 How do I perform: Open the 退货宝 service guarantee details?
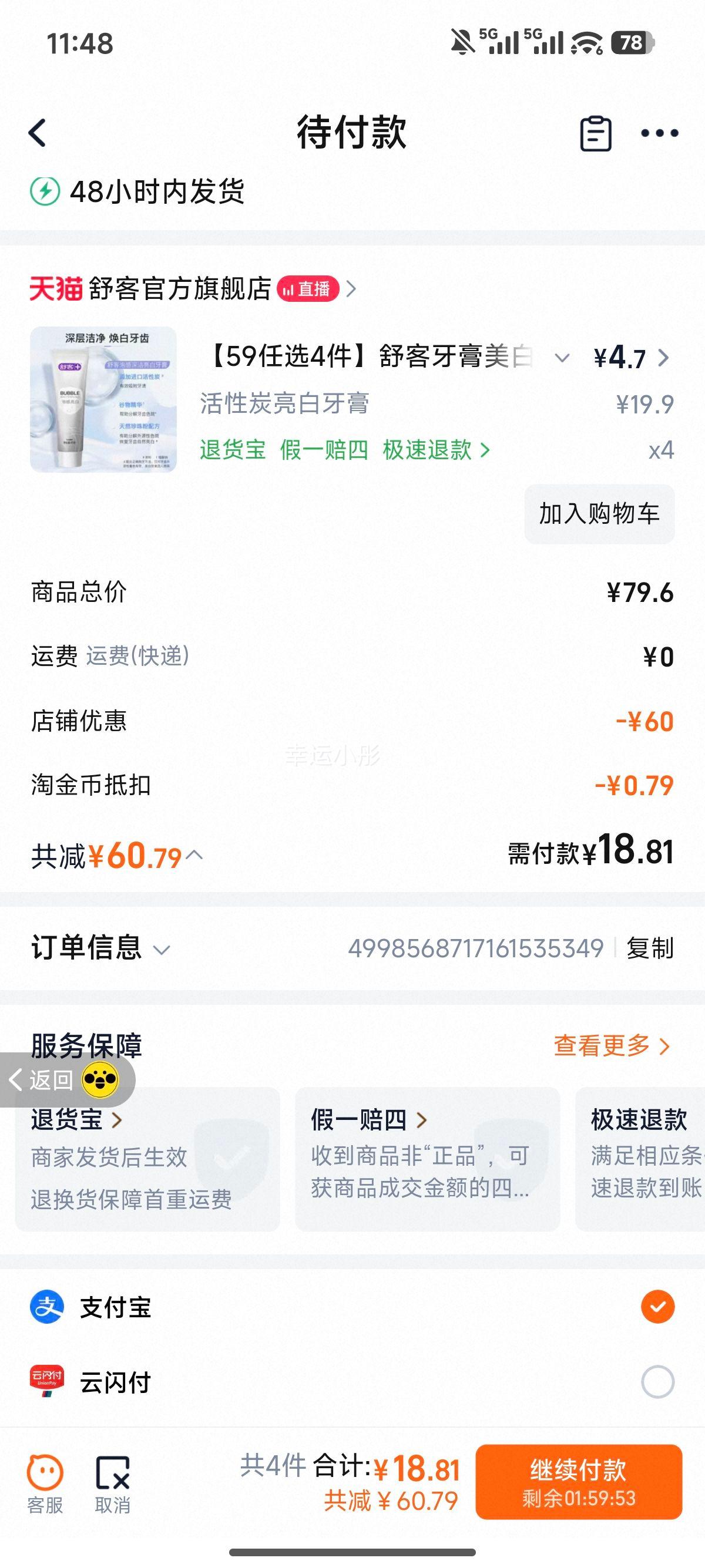[x=66, y=1121]
